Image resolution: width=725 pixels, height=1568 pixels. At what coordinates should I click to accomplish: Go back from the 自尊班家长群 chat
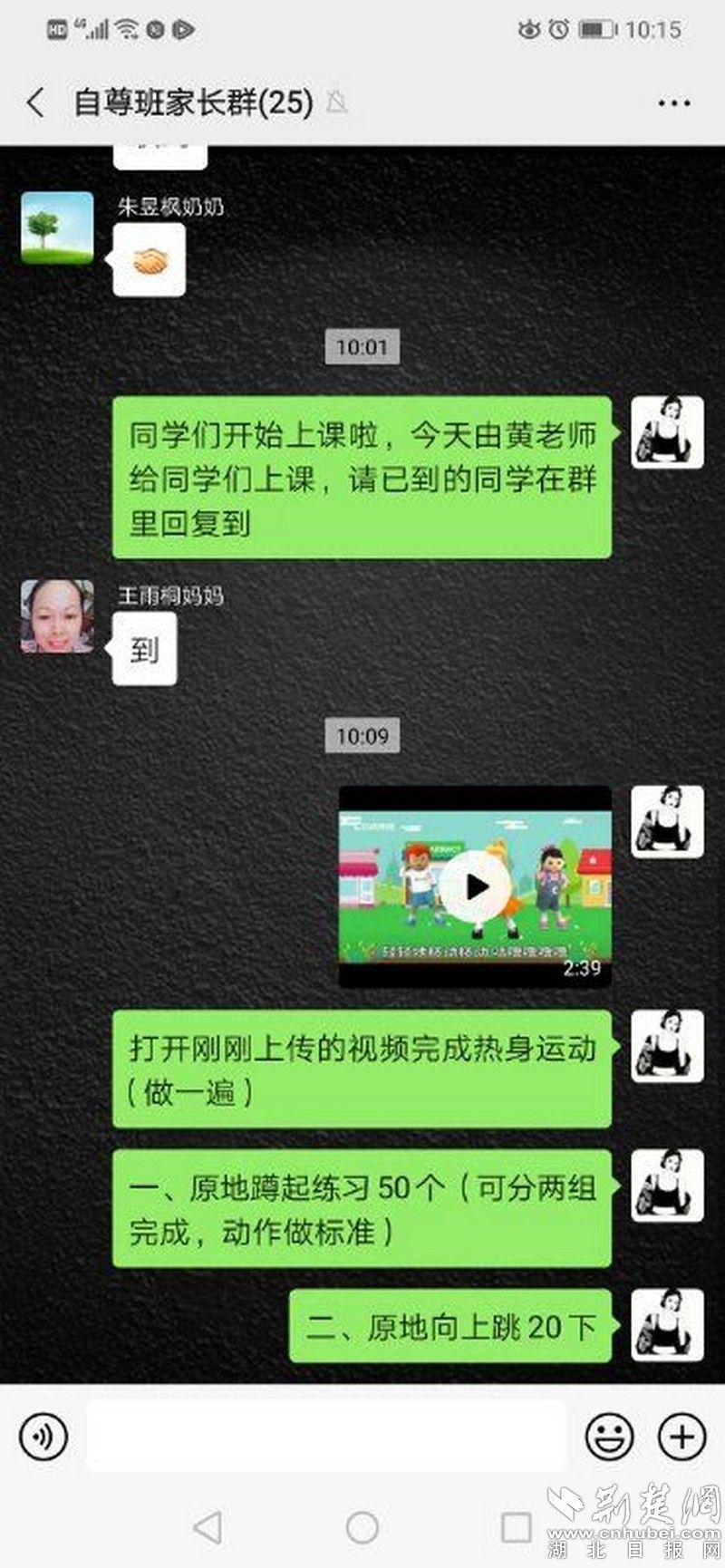pos(35,102)
